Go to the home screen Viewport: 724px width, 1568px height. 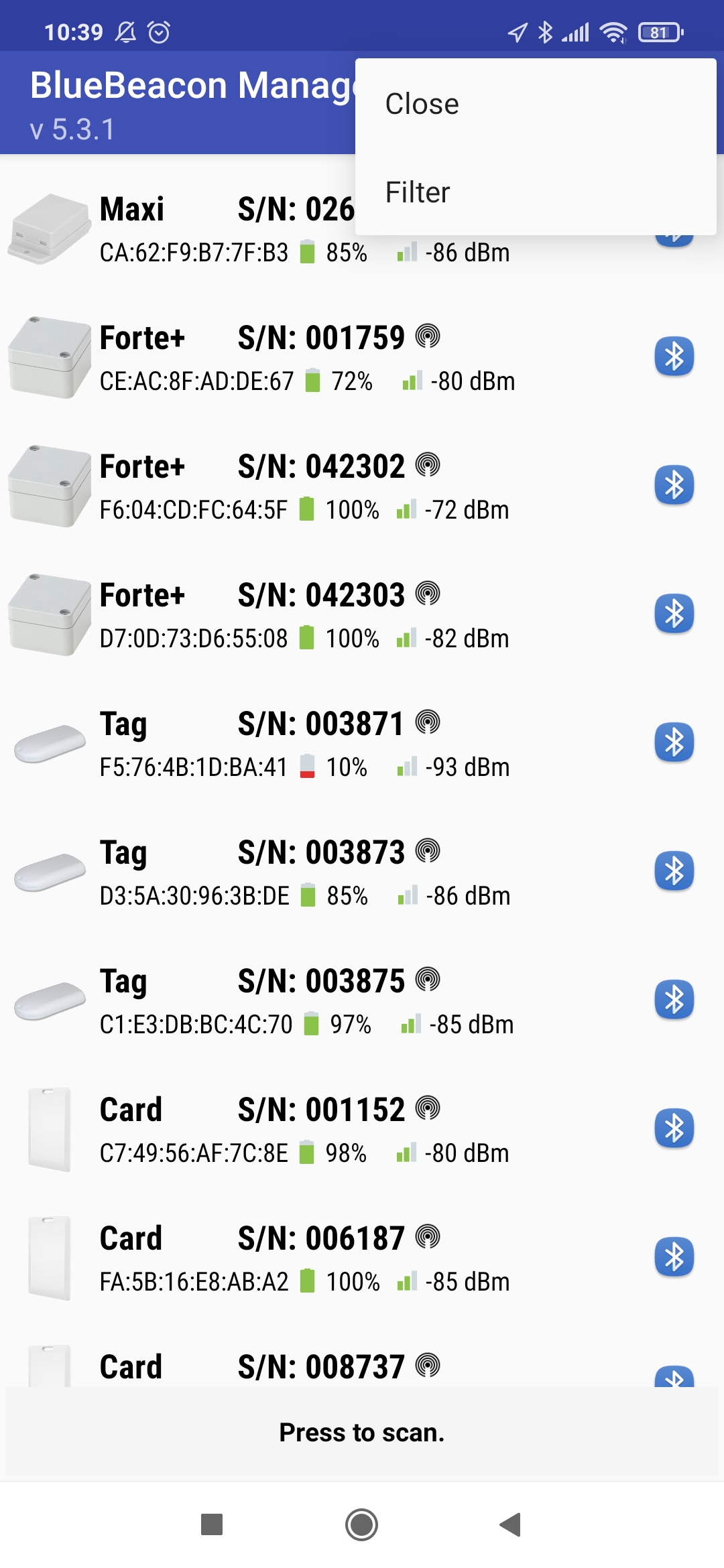pos(361,1524)
